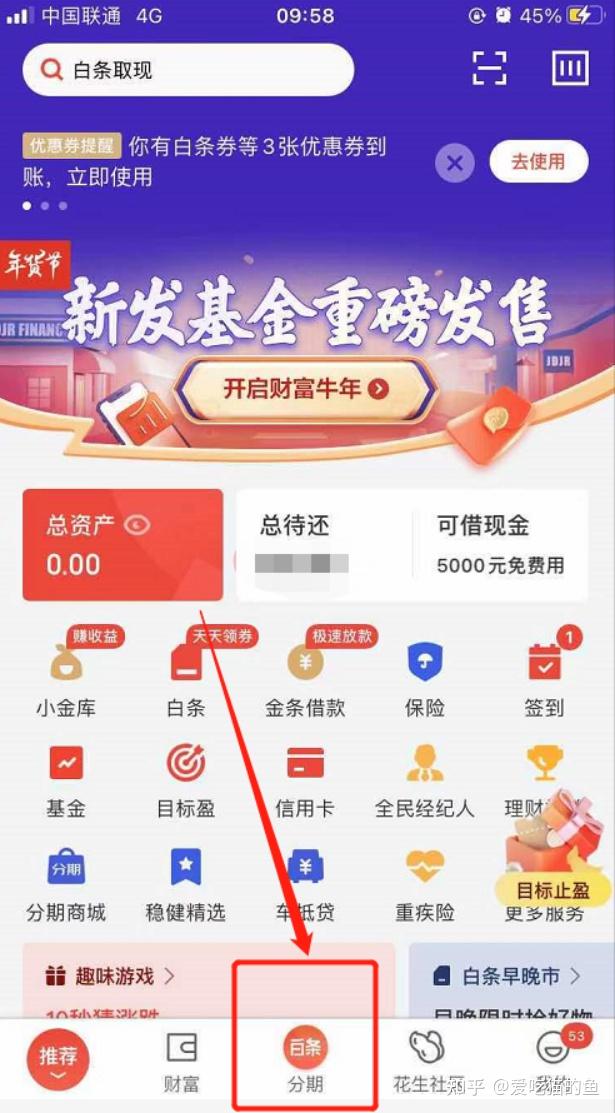This screenshot has height=1113, width=615.
Task: Open 基金 funds section
Action: 66,780
